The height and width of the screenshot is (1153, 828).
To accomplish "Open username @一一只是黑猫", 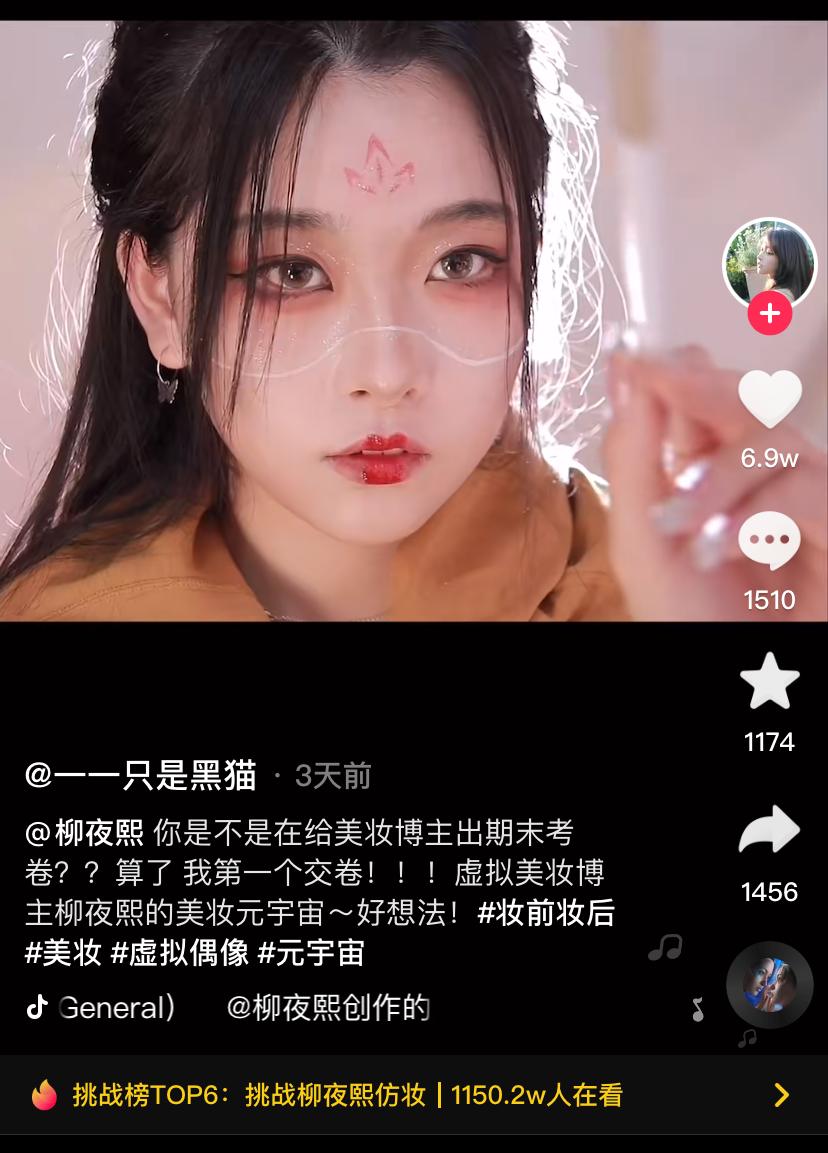I will (x=140, y=775).
